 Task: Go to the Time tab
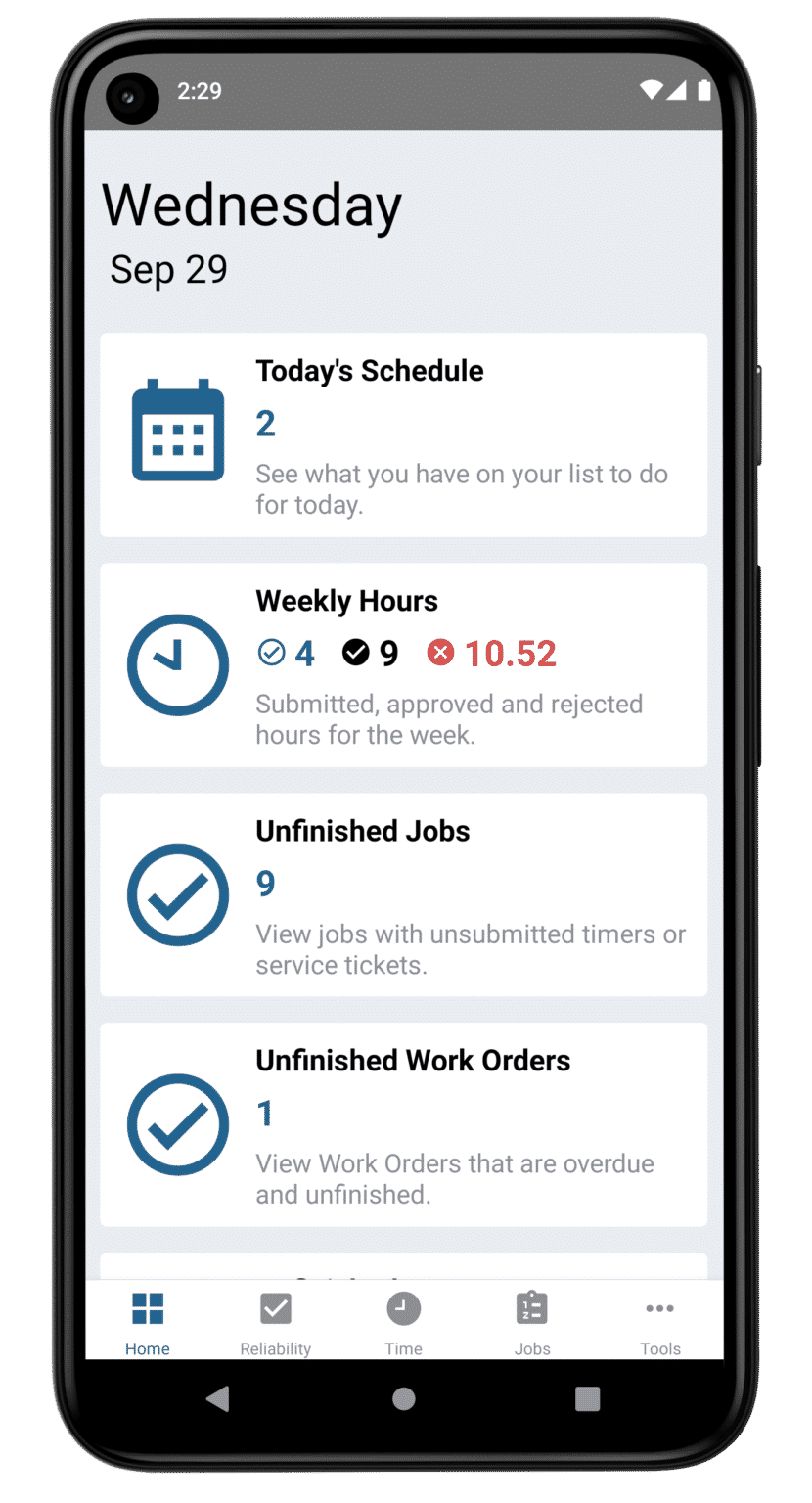403,1323
